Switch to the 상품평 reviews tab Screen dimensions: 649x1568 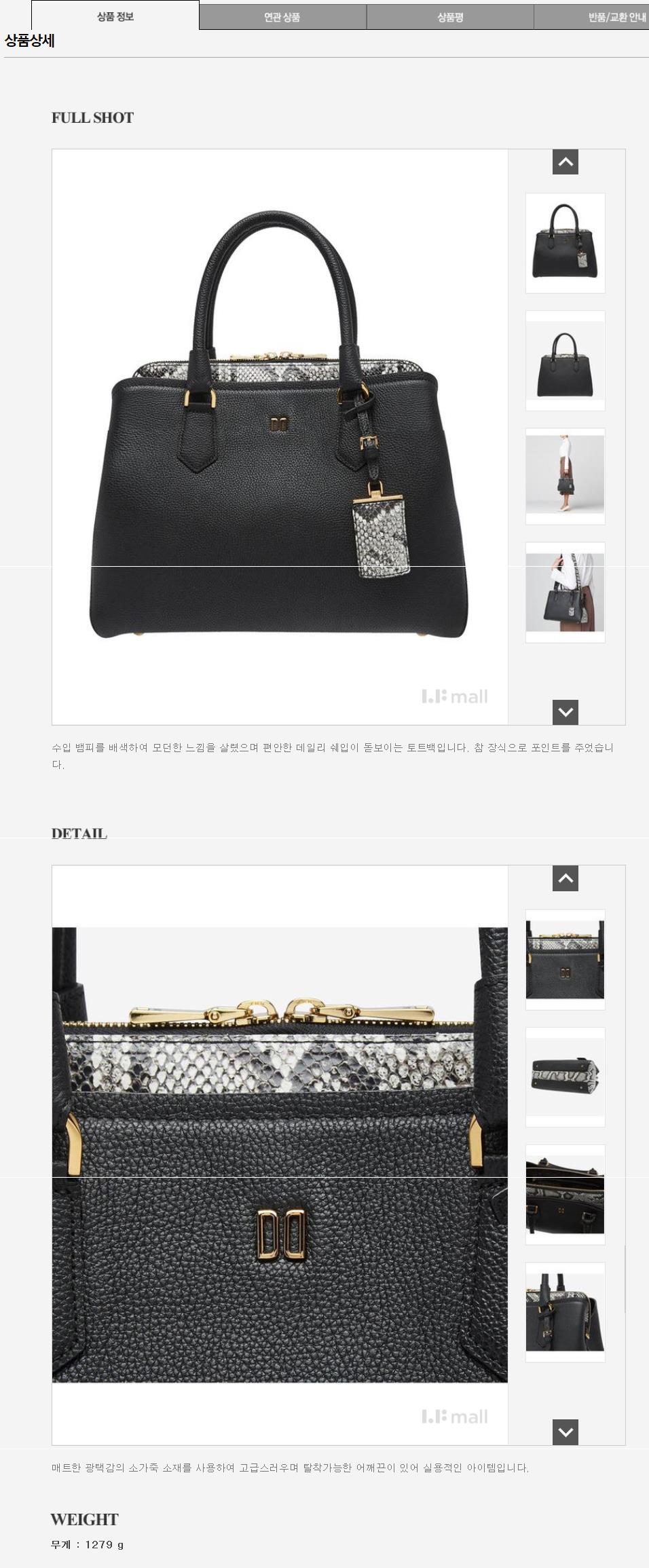(x=450, y=17)
